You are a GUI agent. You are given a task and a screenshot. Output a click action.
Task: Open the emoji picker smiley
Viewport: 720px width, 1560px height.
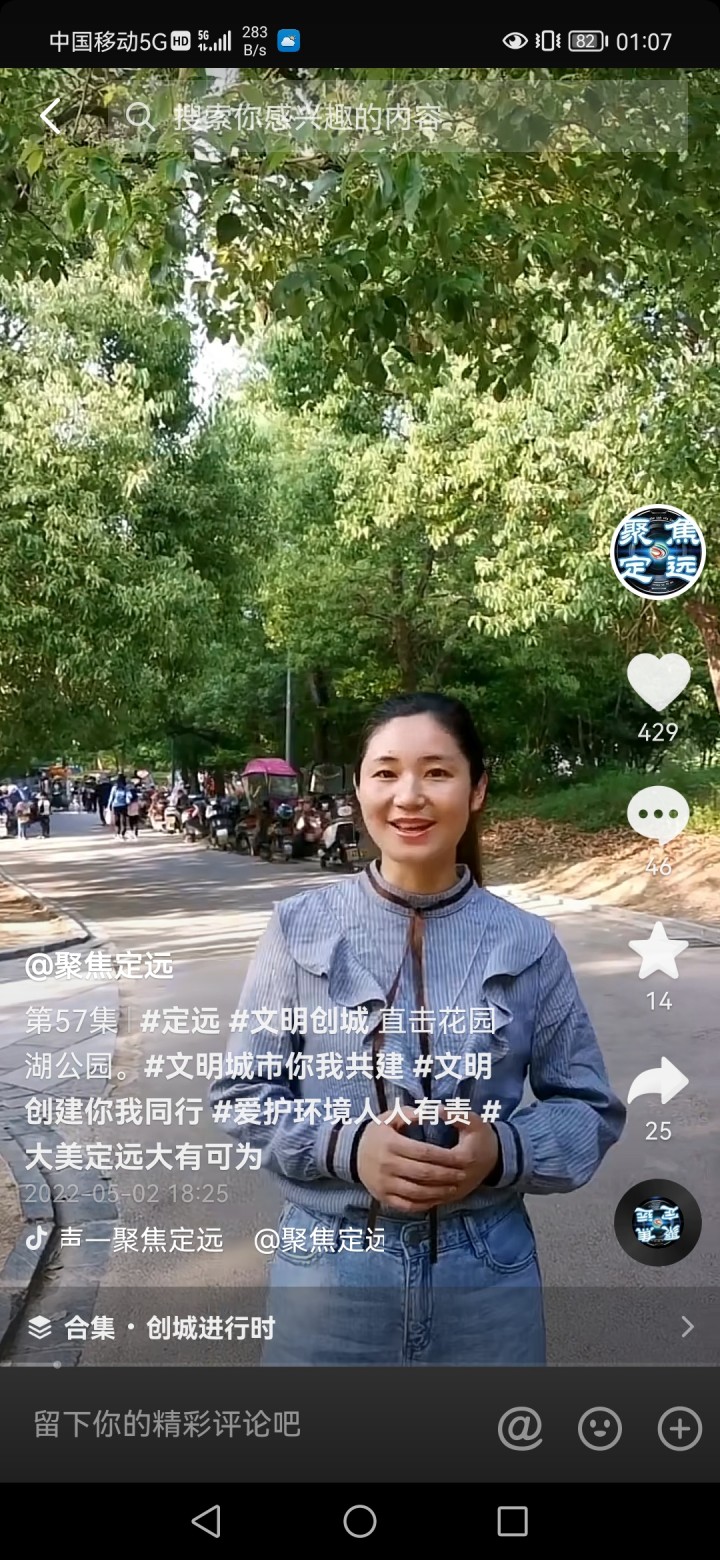[x=599, y=1428]
